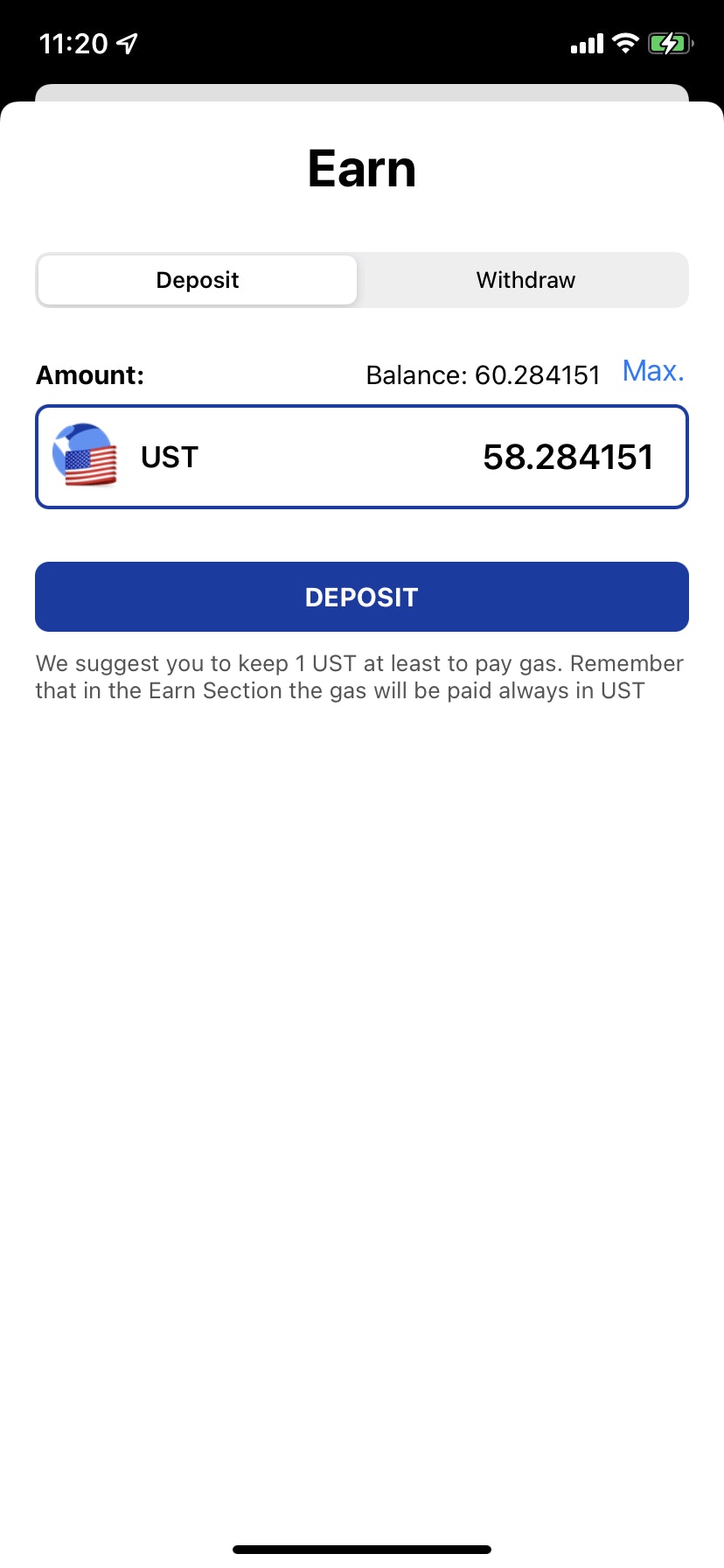Tap the UST token flag icon

click(x=86, y=456)
